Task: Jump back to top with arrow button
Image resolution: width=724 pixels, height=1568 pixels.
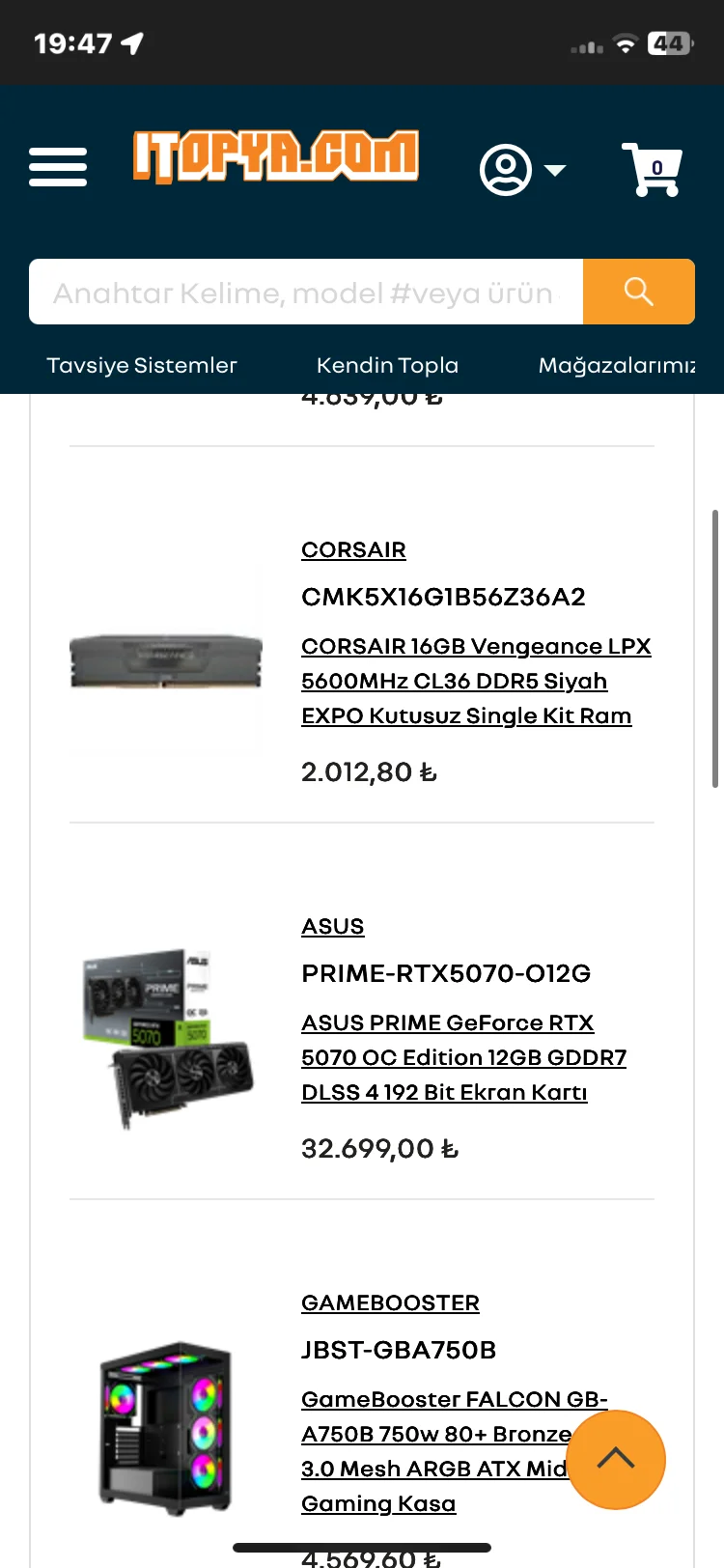Action: click(616, 1459)
